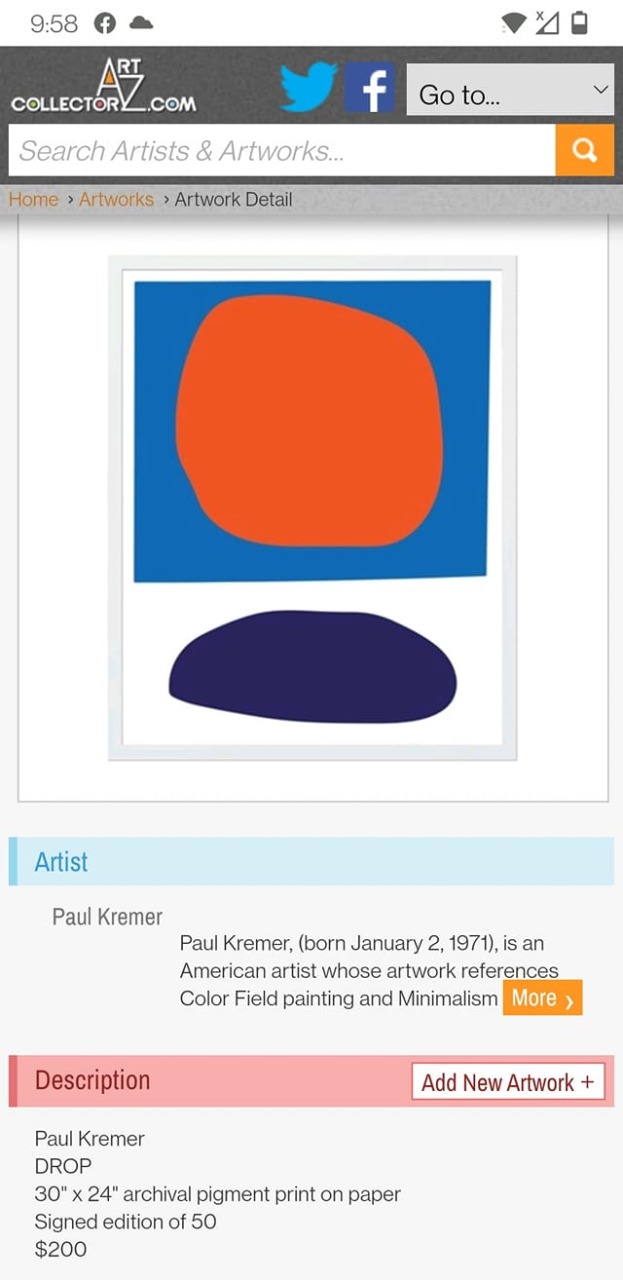
Task: Tap the Search Artists & Artworks field
Action: tap(282, 150)
